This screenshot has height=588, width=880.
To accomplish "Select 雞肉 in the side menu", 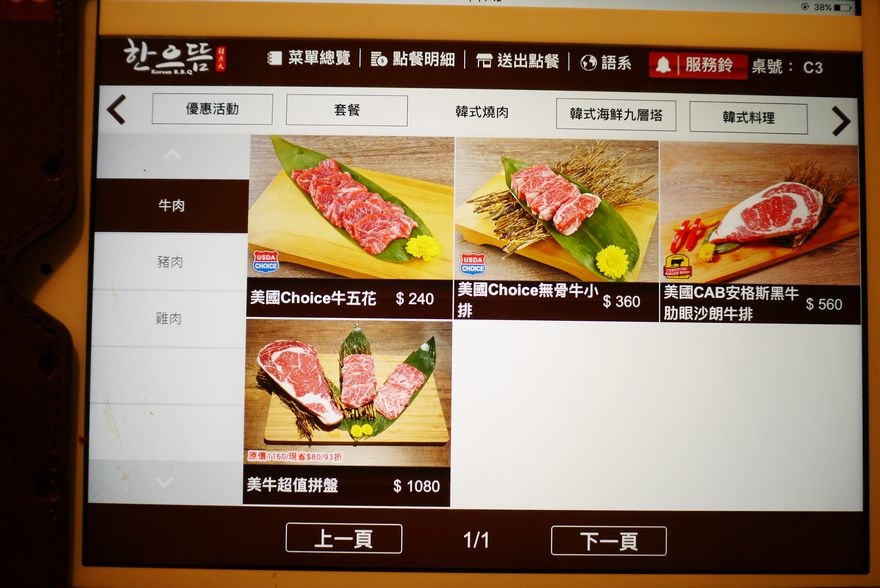I will pos(170,319).
